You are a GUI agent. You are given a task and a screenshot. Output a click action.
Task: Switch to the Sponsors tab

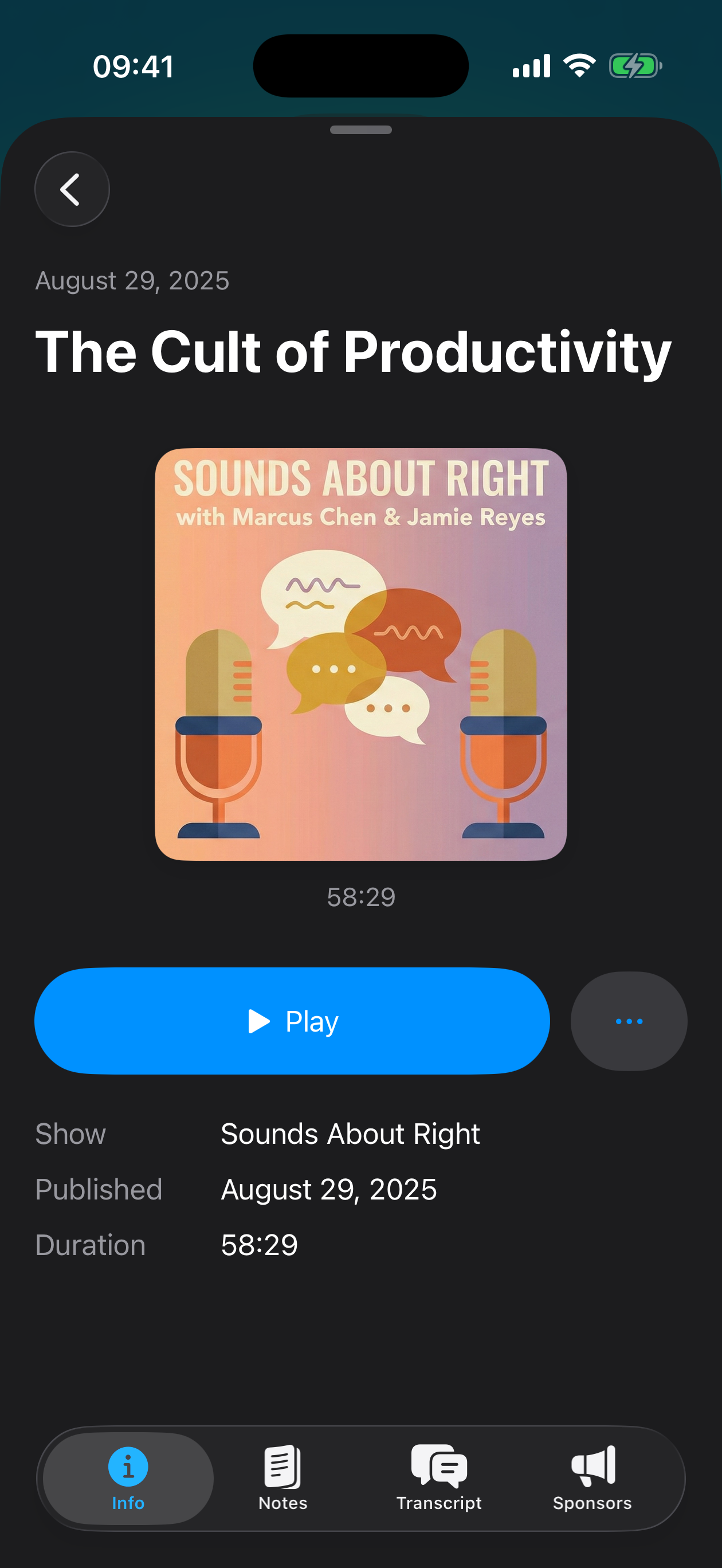pyautogui.click(x=592, y=1478)
